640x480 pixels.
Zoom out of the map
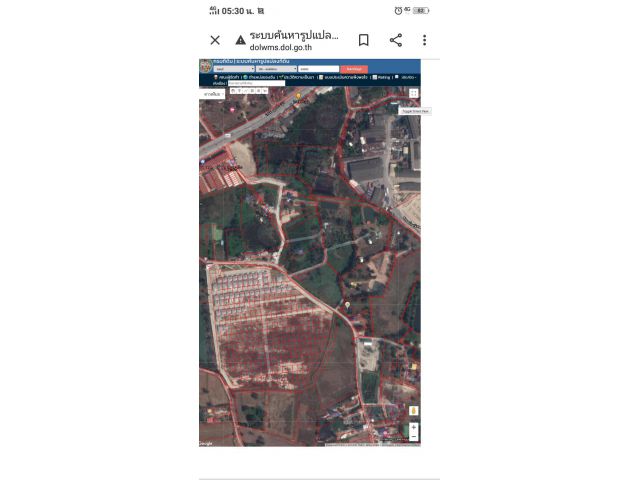click(413, 437)
